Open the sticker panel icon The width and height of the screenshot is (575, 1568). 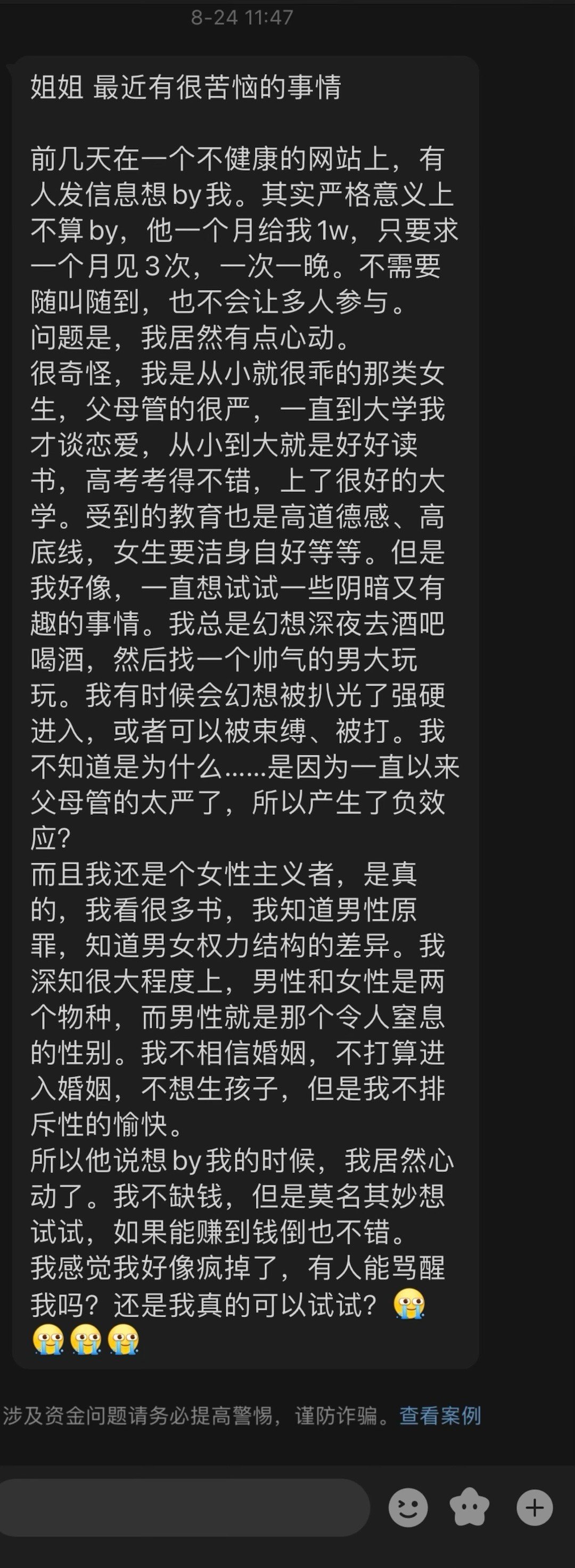pos(470,1507)
